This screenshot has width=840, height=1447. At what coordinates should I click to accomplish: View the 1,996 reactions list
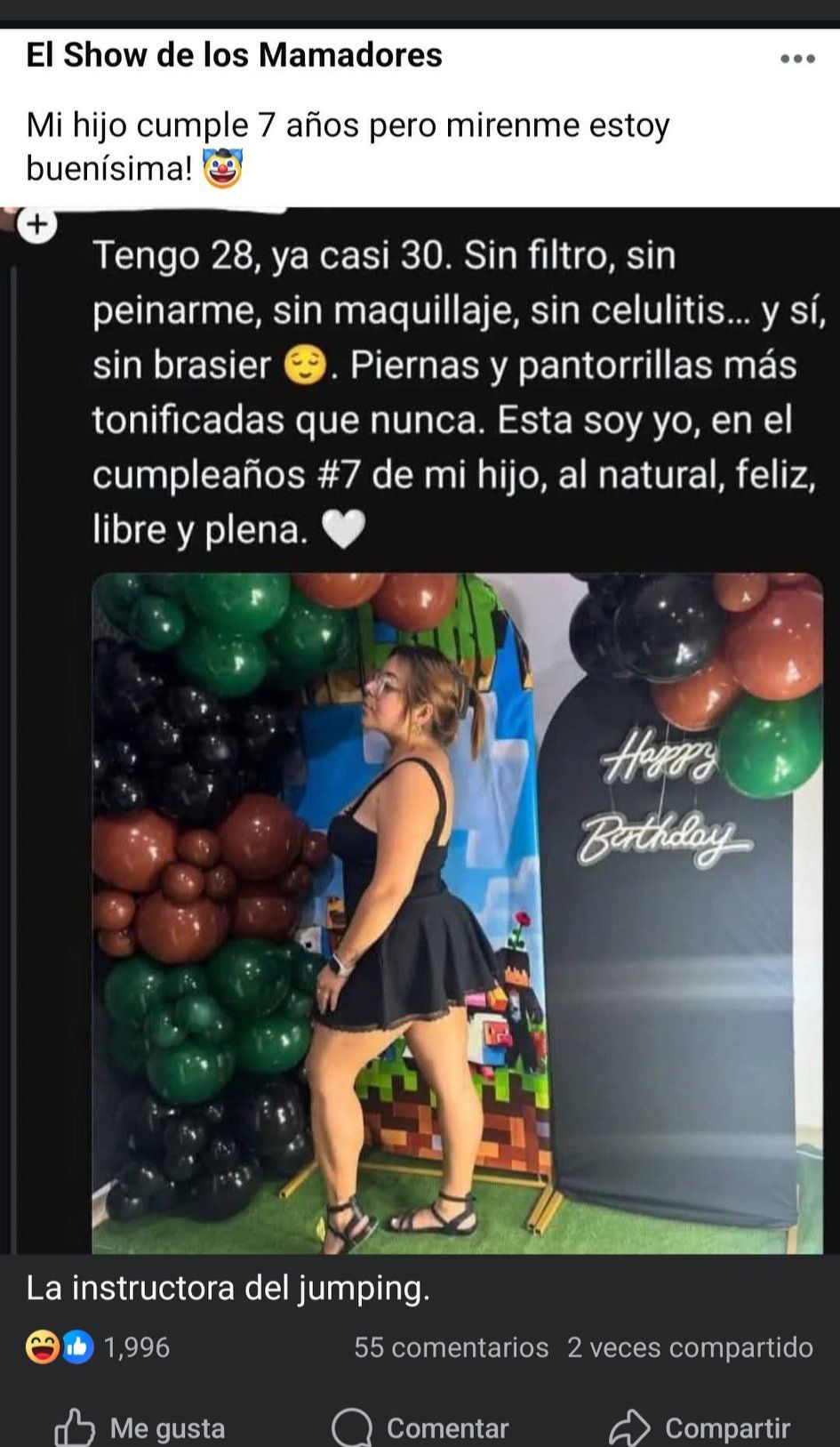tap(98, 1347)
